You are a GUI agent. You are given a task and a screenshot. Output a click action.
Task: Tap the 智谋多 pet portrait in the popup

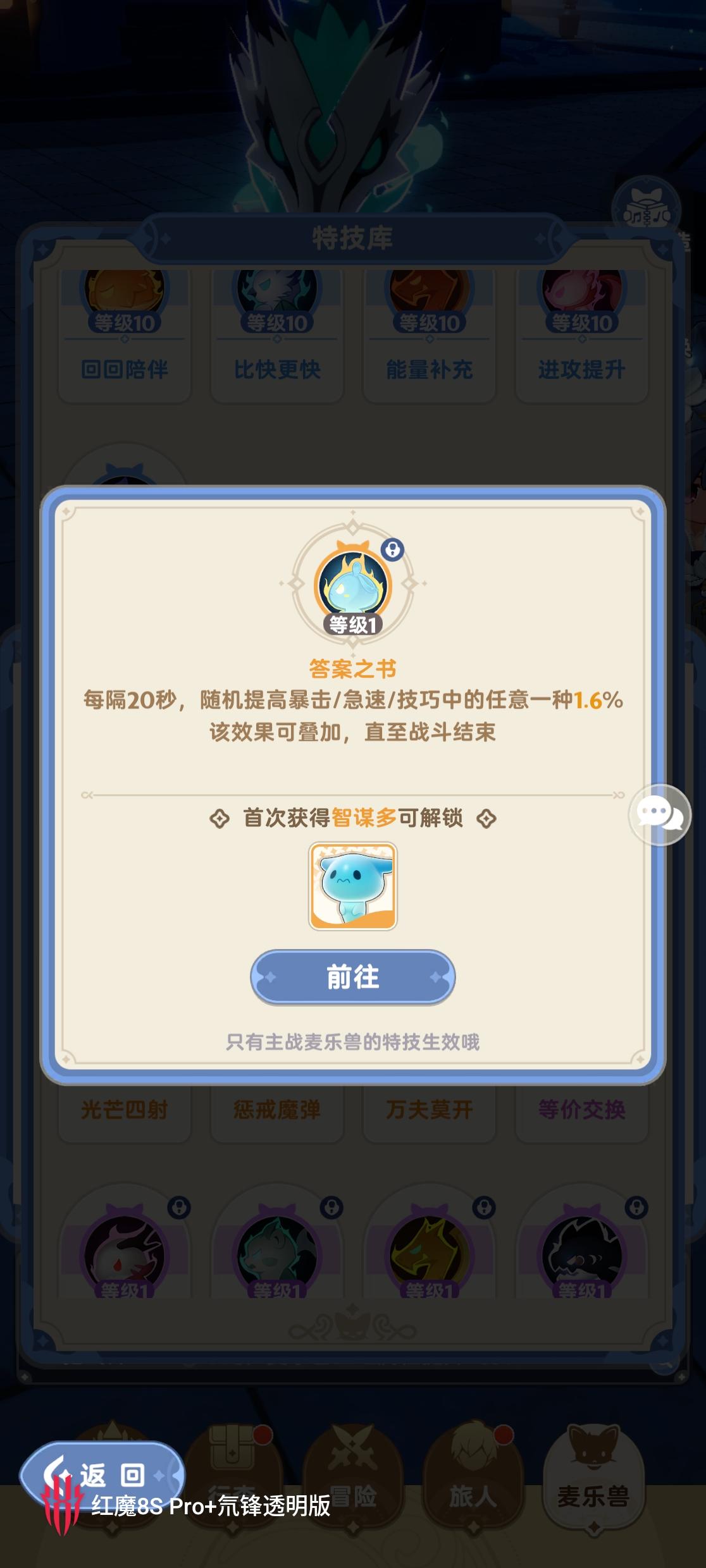[352, 885]
